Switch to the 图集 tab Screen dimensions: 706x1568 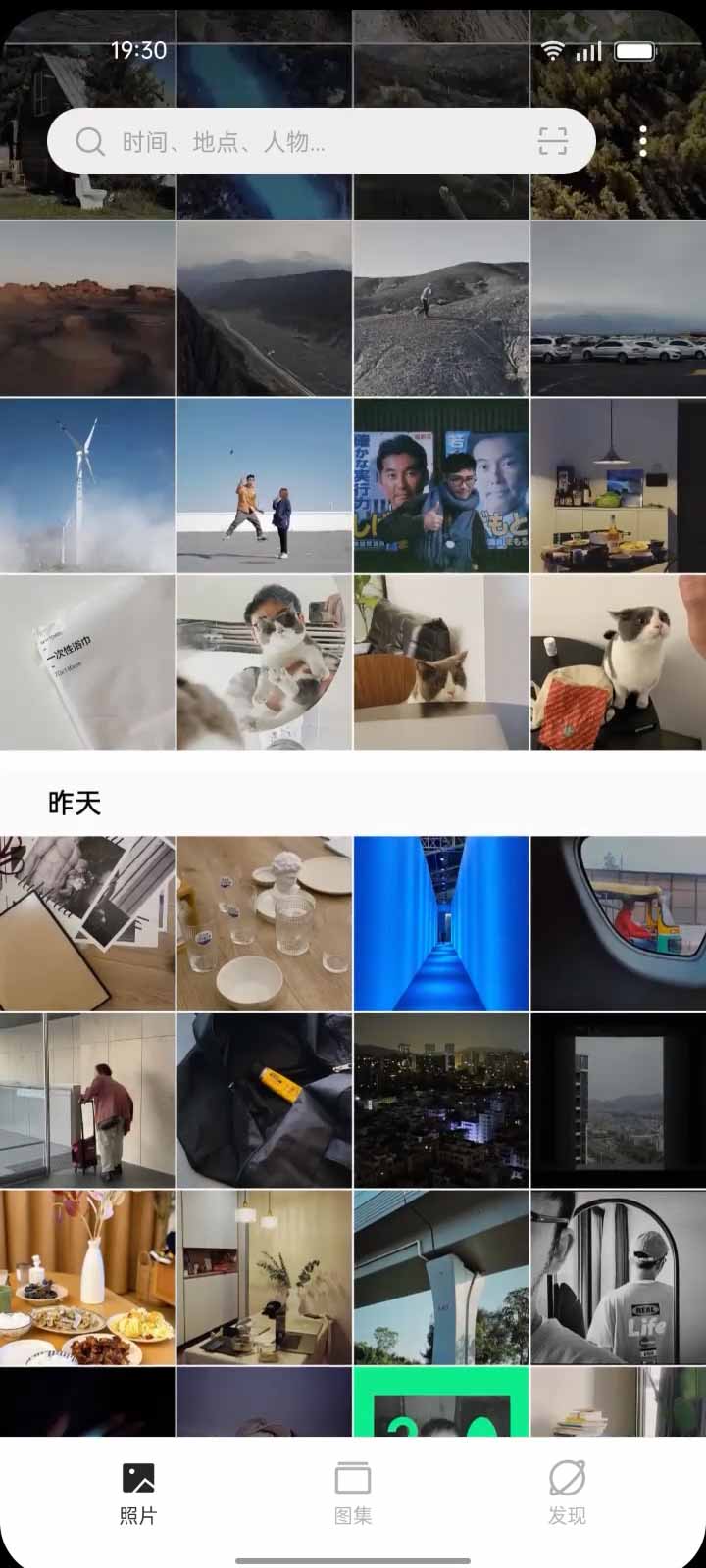(353, 1493)
